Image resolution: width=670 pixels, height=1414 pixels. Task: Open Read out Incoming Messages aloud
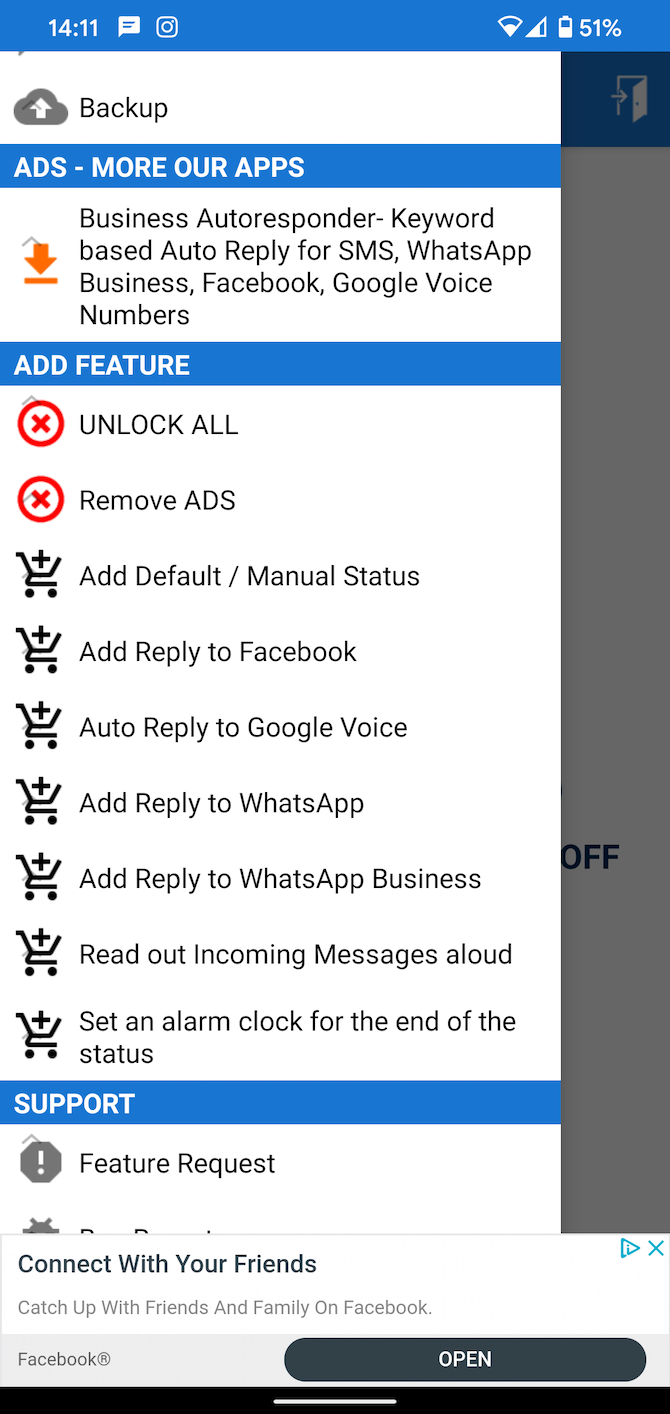point(280,955)
